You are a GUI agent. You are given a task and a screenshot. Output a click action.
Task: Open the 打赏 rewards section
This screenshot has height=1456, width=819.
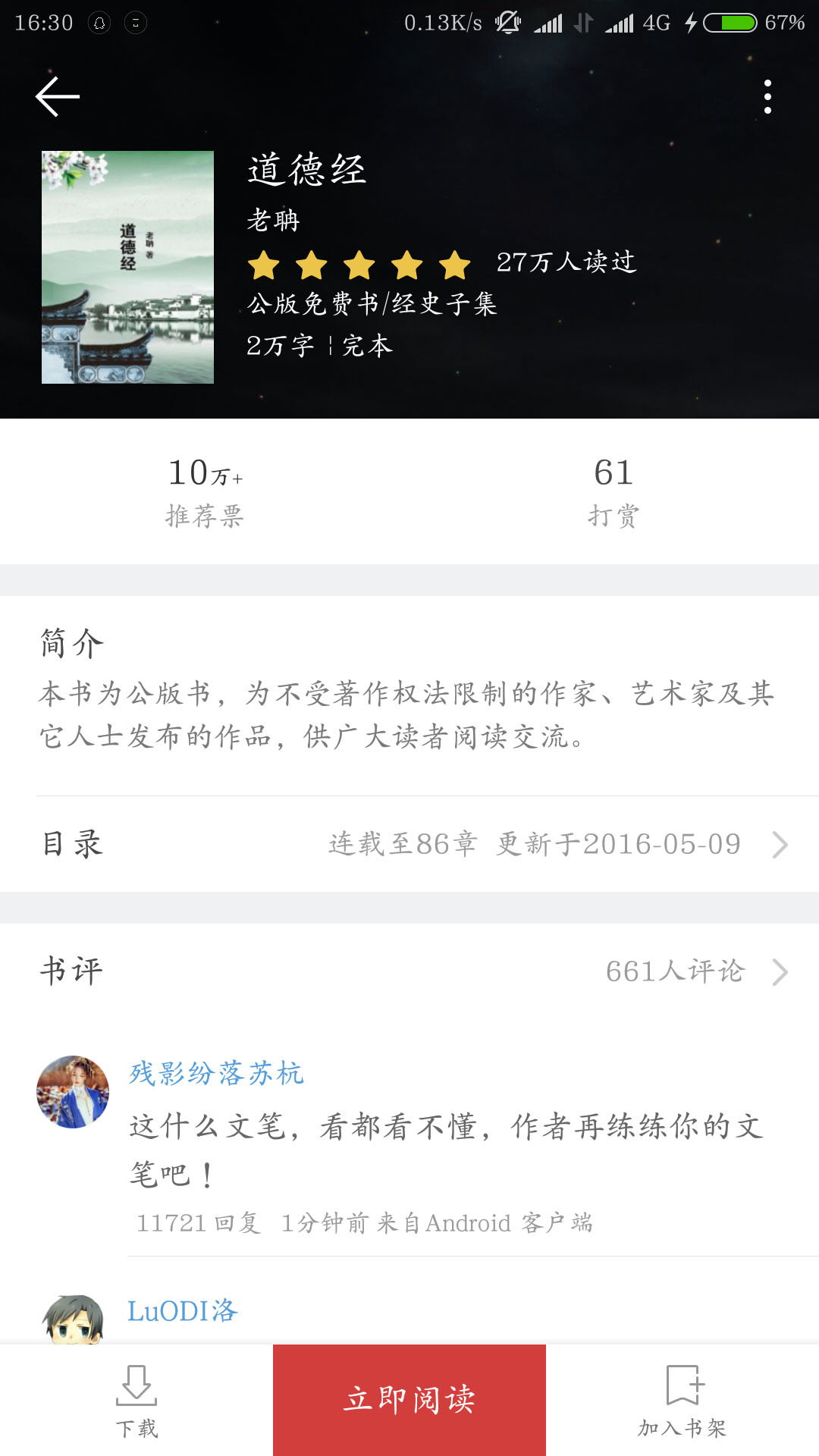[x=613, y=491]
